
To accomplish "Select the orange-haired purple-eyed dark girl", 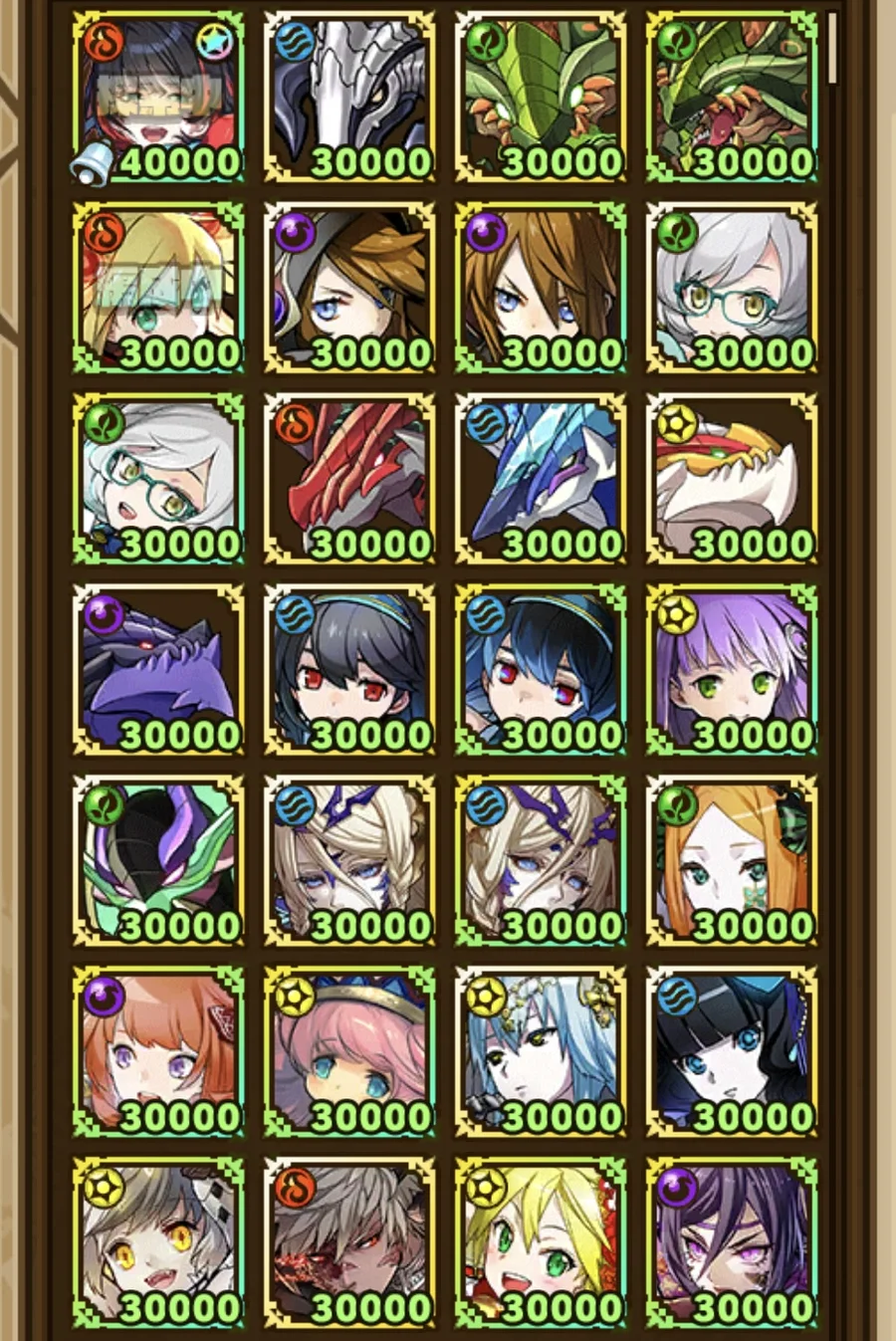I will pyautogui.click(x=158, y=1052).
